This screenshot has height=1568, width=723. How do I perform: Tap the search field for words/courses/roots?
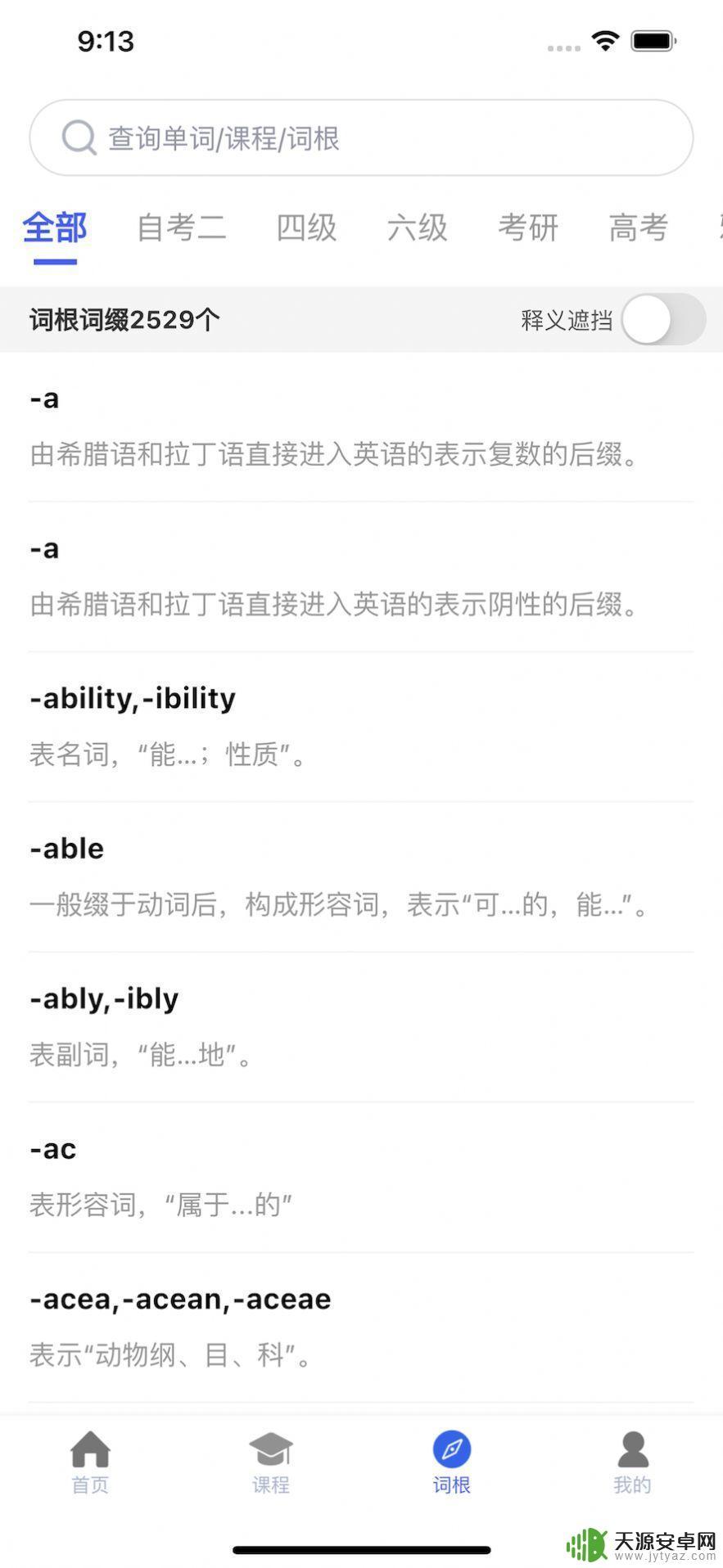coord(361,138)
